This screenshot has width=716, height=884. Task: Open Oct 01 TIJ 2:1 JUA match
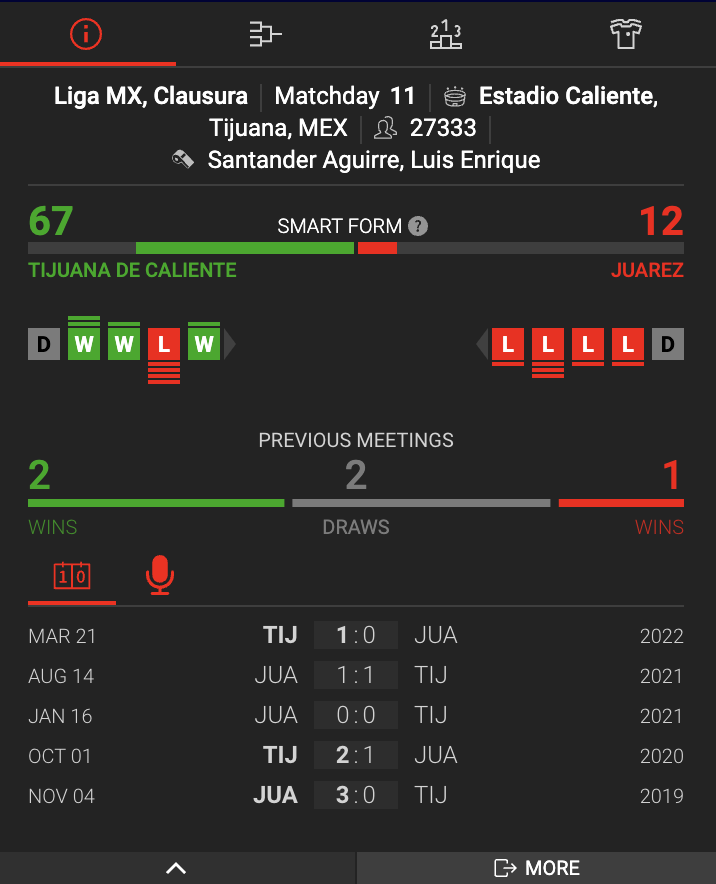[356, 756]
